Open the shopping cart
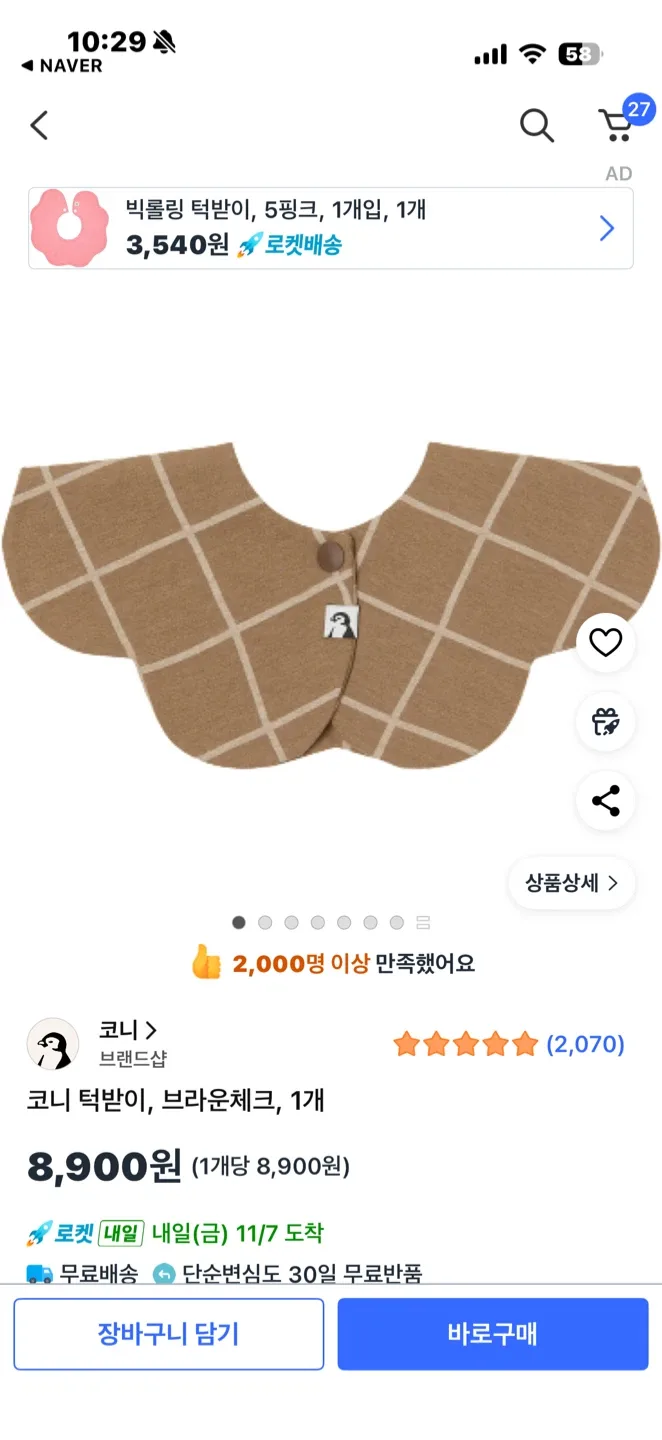The image size is (662, 1440). point(615,125)
